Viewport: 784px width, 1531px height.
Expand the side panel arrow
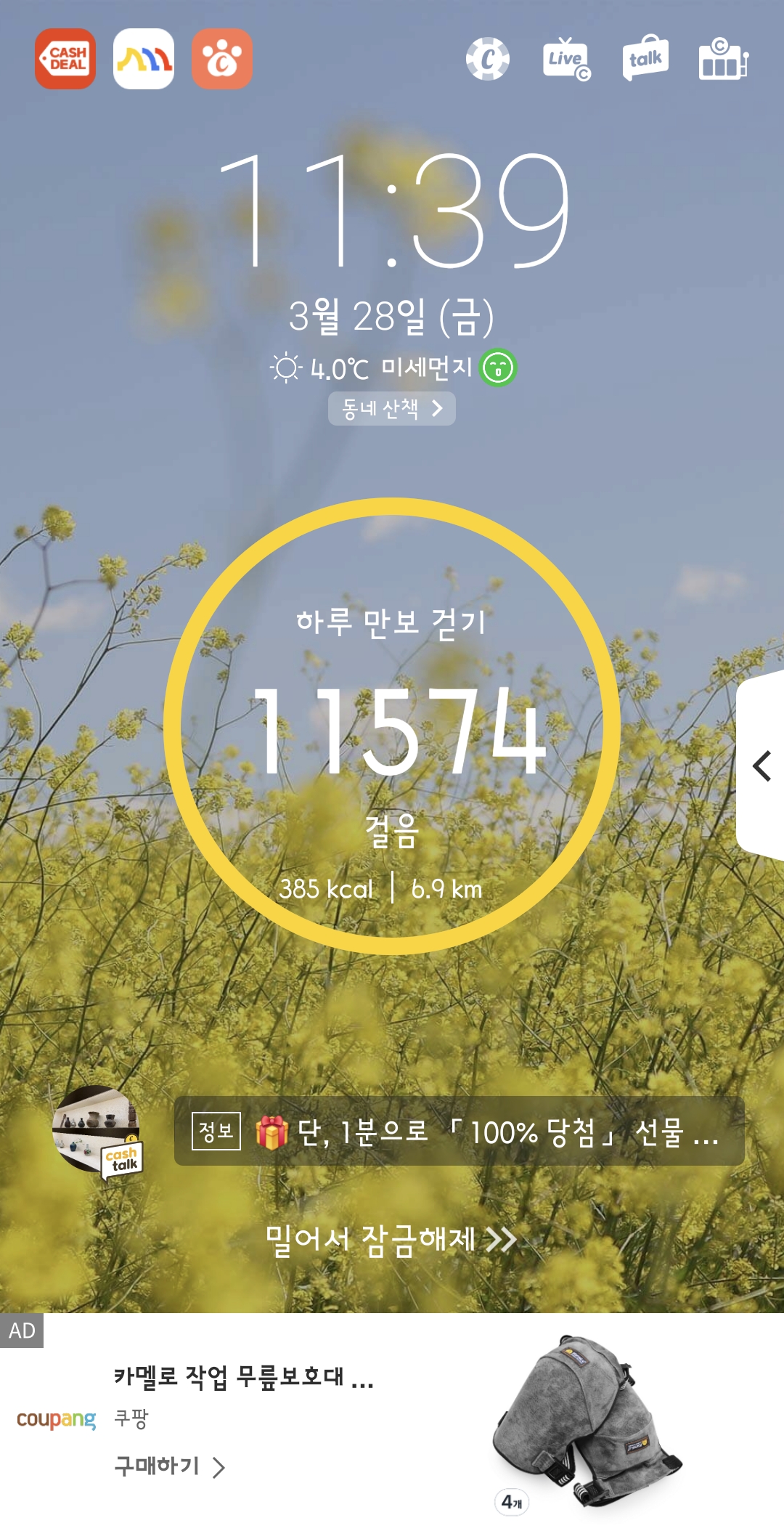(x=761, y=765)
